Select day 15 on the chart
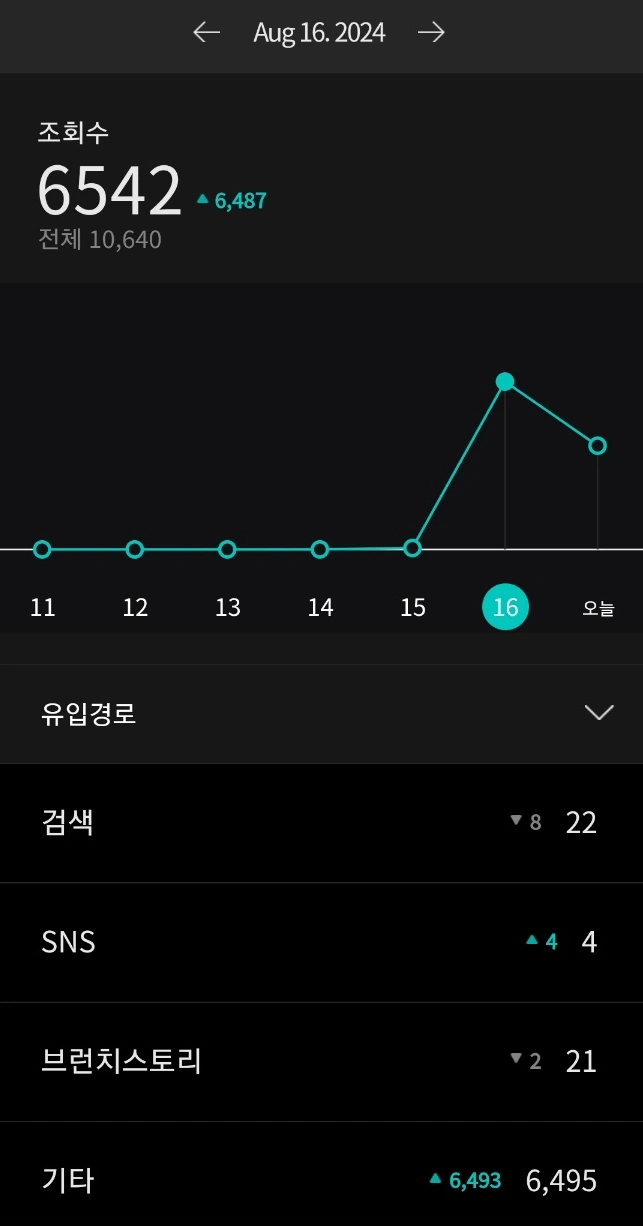 (413, 607)
